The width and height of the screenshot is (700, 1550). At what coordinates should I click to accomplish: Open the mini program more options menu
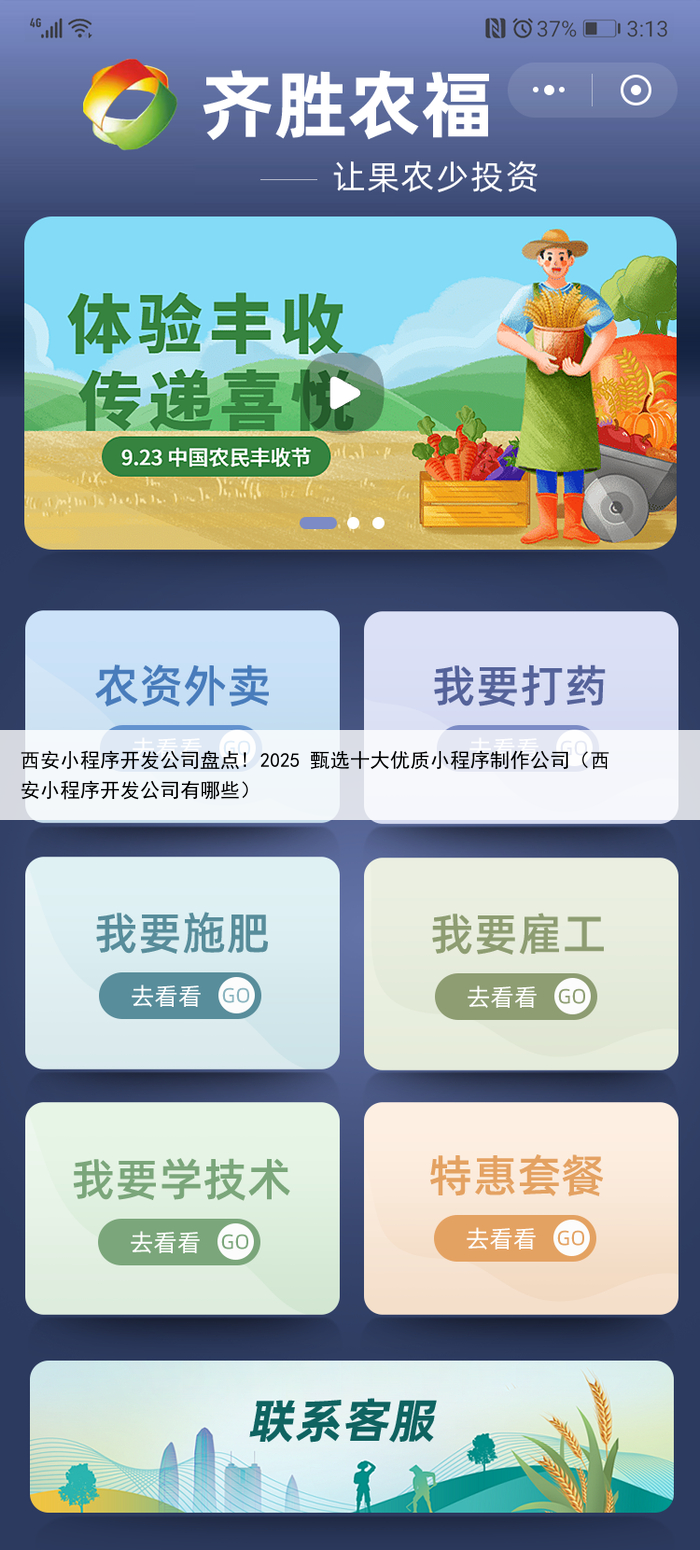549,90
